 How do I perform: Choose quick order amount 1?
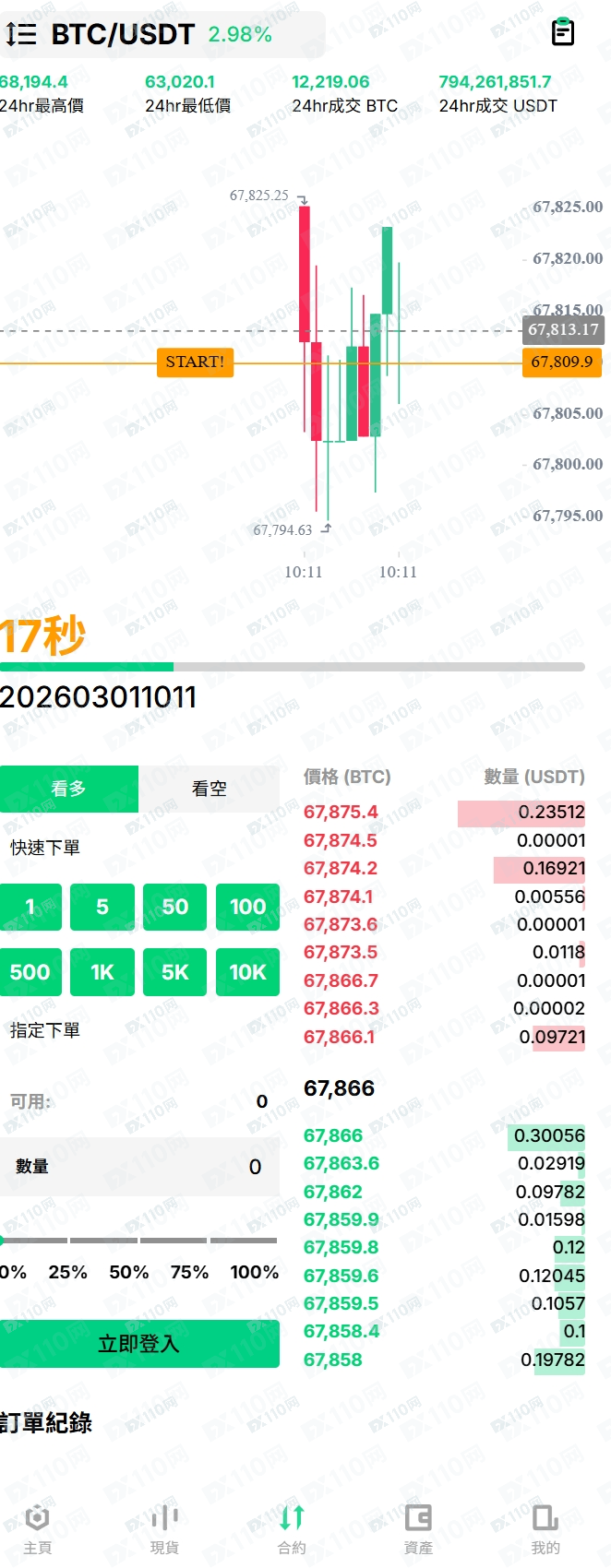(30, 908)
